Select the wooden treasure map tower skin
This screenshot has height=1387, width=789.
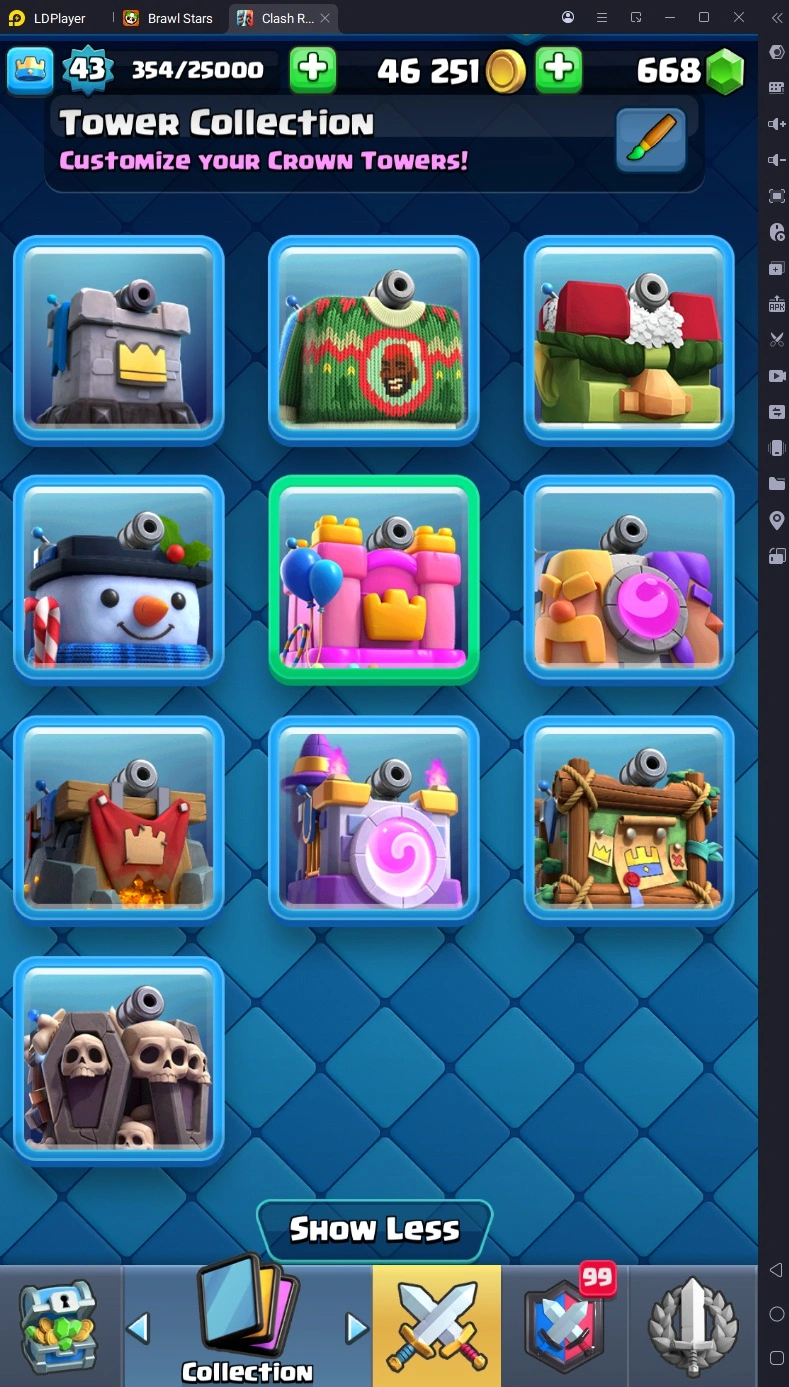(628, 820)
